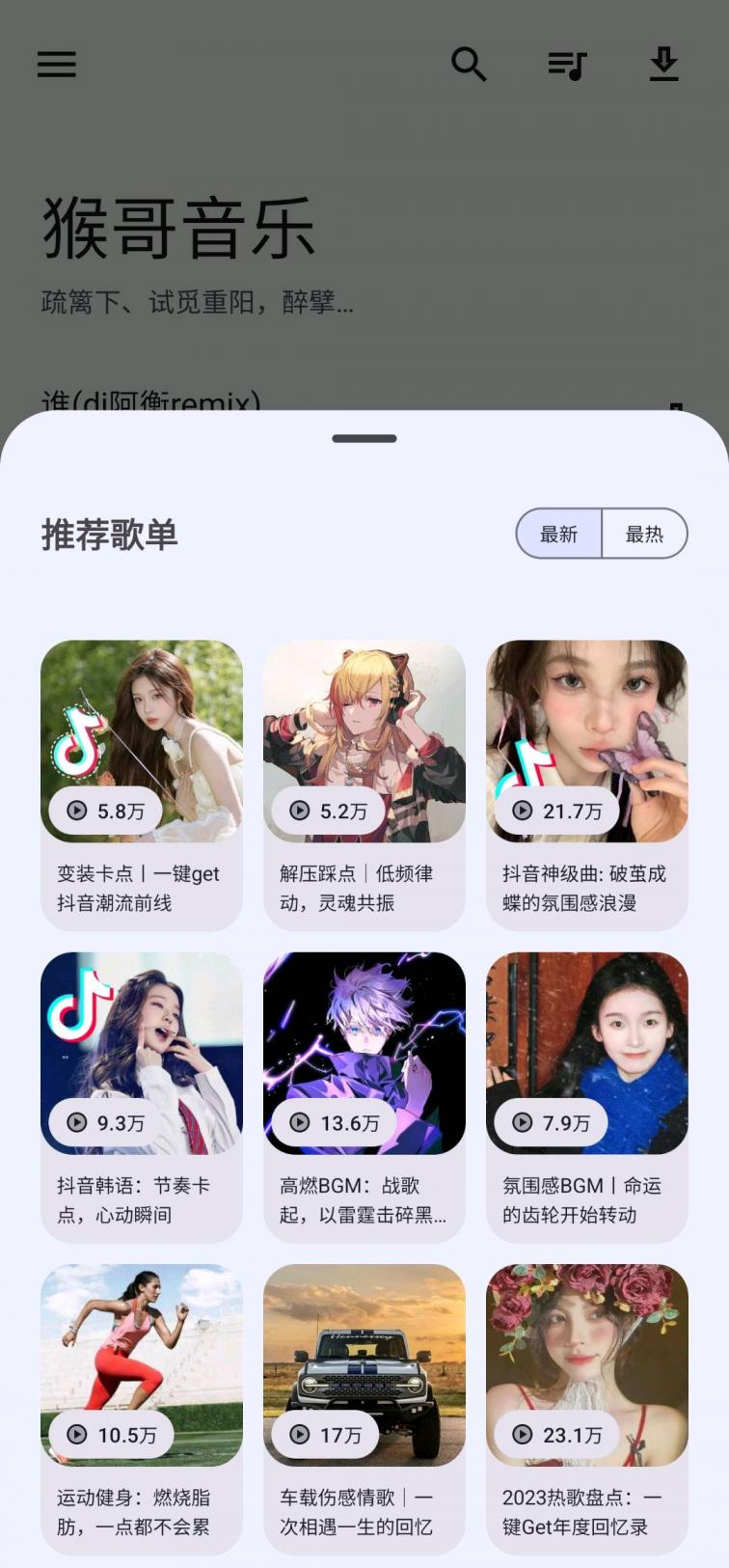
Task: Open playlist 抖音神级曲: 破茧成蝶的氛围感浪漫
Action: pyautogui.click(x=586, y=784)
